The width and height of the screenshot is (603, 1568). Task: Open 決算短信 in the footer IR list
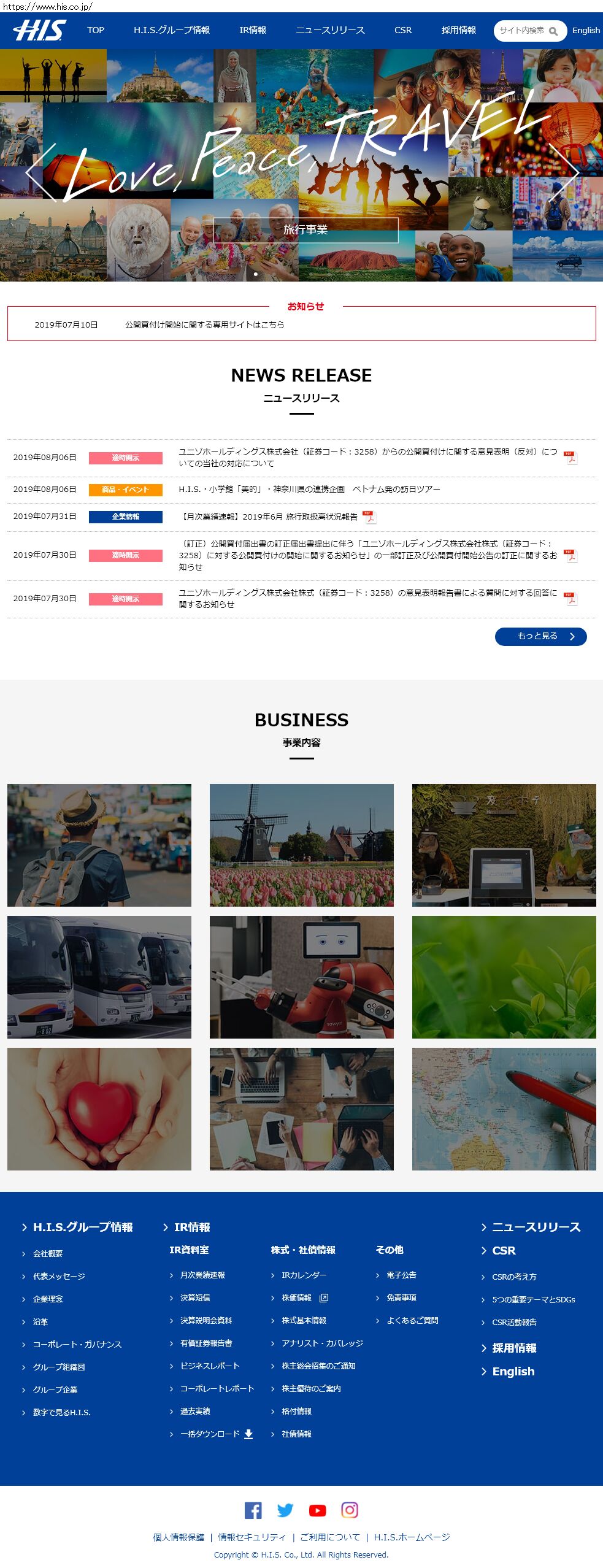pos(195,1297)
